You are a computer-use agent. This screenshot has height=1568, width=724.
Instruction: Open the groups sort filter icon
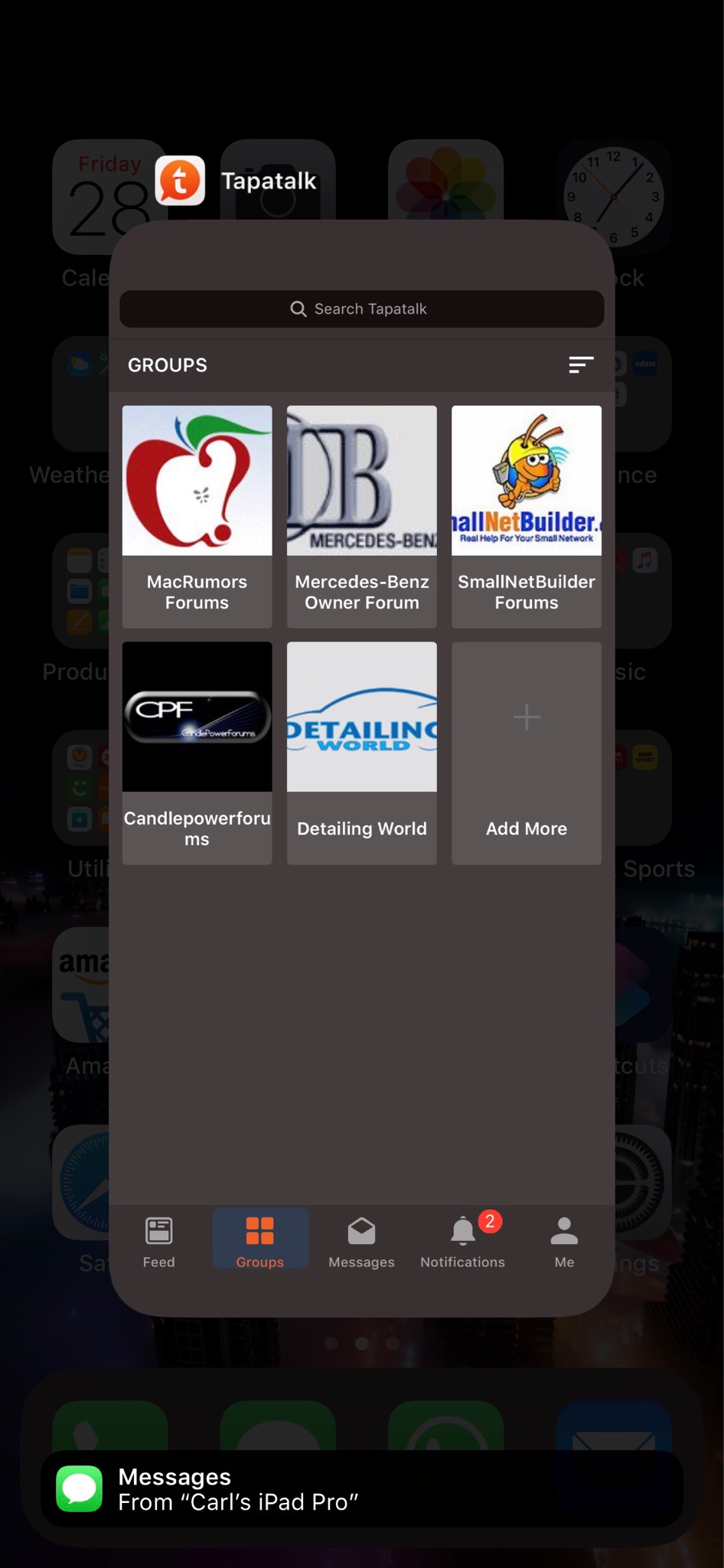click(x=581, y=365)
